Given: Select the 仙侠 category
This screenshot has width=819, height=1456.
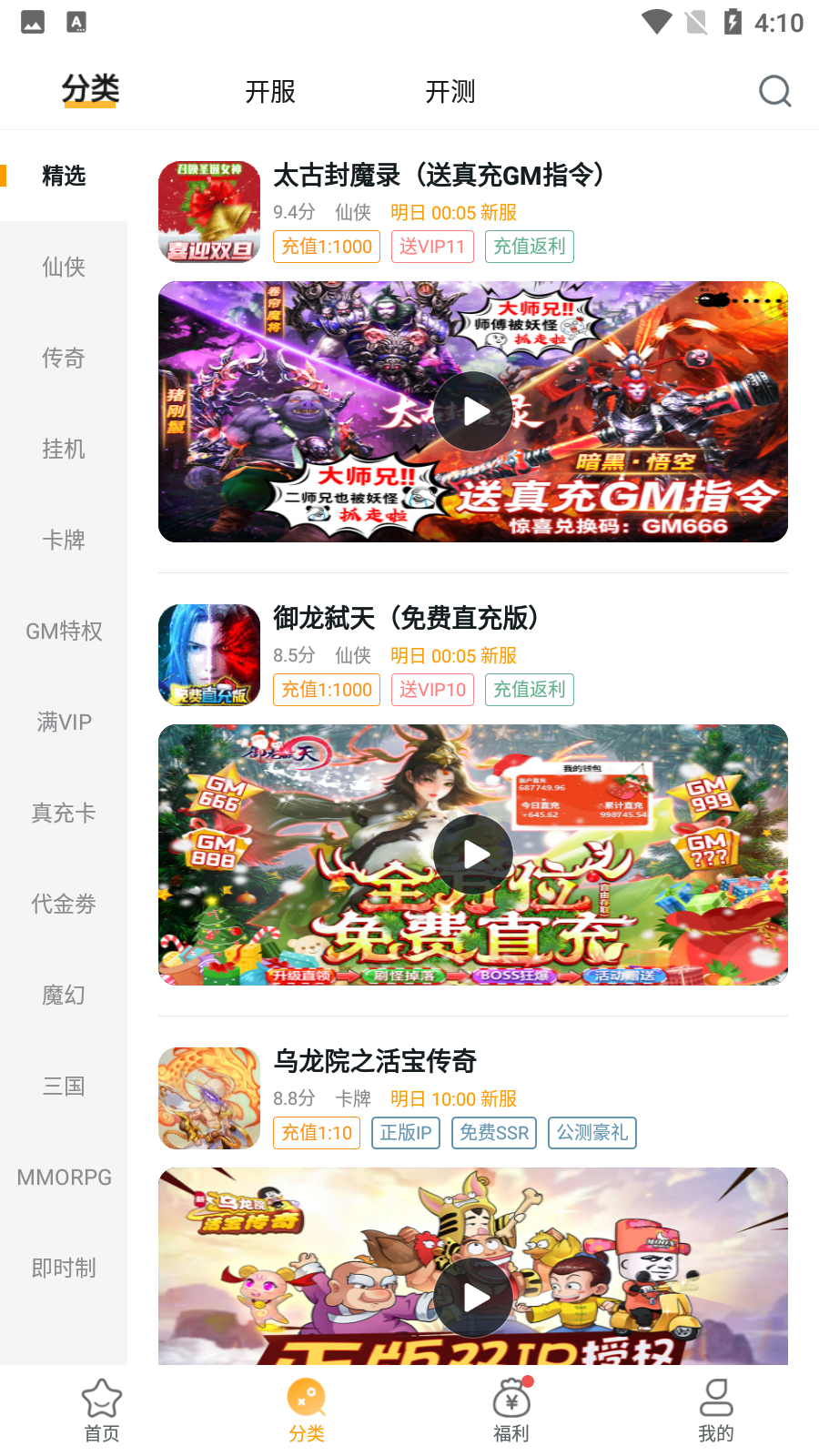Looking at the screenshot, I should 64,267.
